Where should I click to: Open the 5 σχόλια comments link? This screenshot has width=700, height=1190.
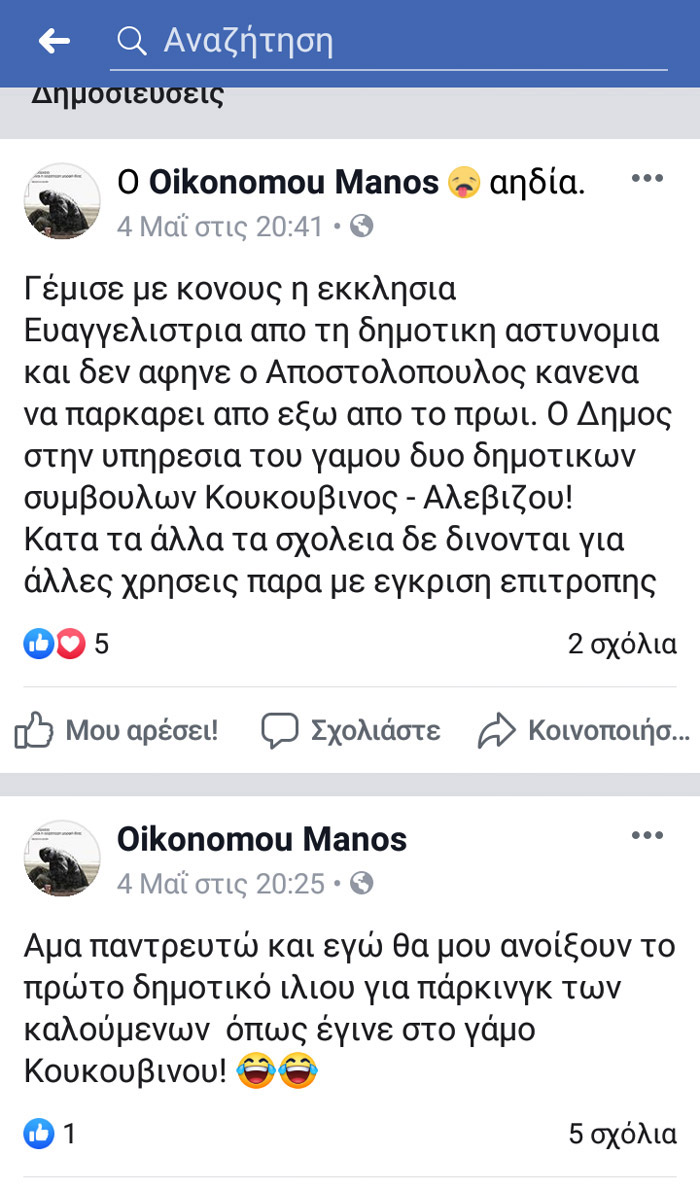[622, 1134]
